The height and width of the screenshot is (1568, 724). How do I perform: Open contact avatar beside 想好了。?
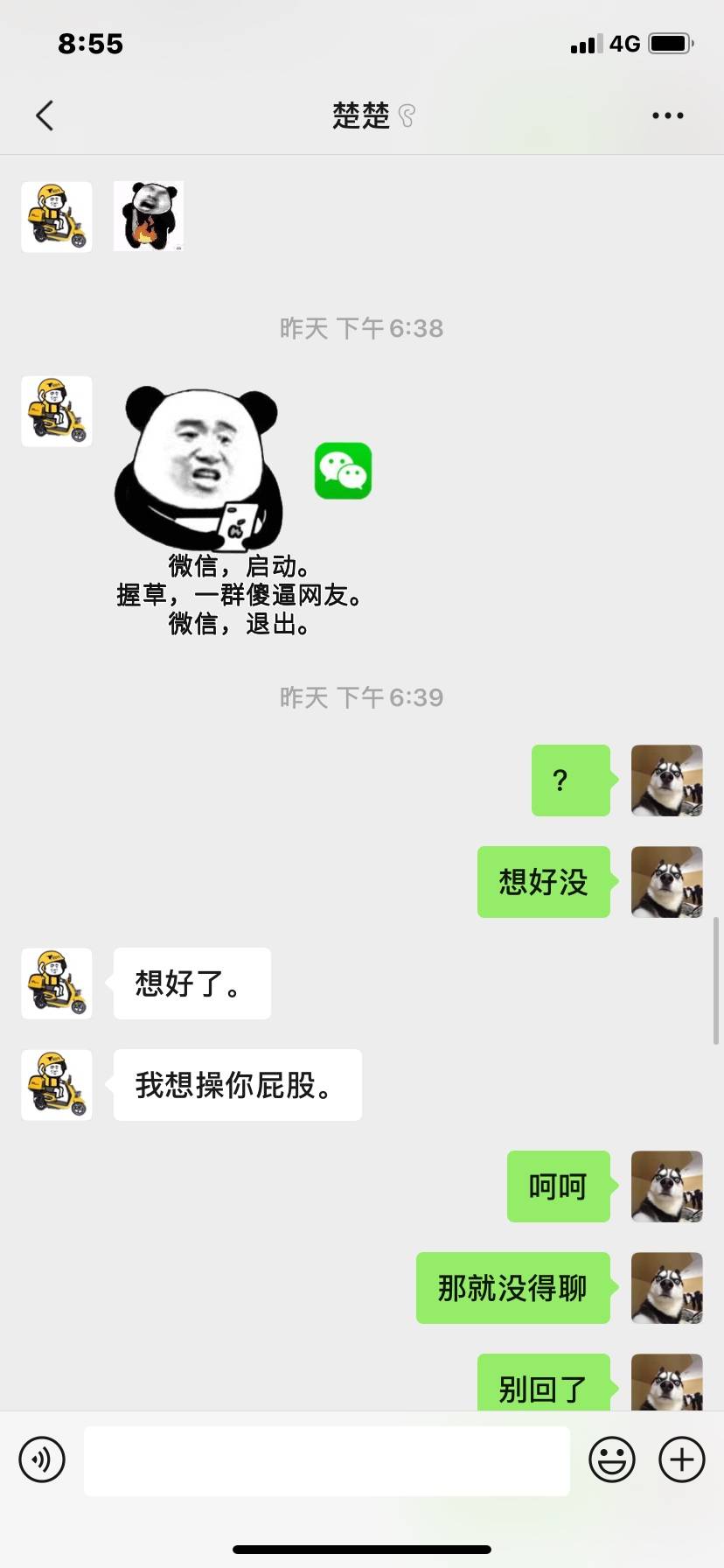pos(57,983)
